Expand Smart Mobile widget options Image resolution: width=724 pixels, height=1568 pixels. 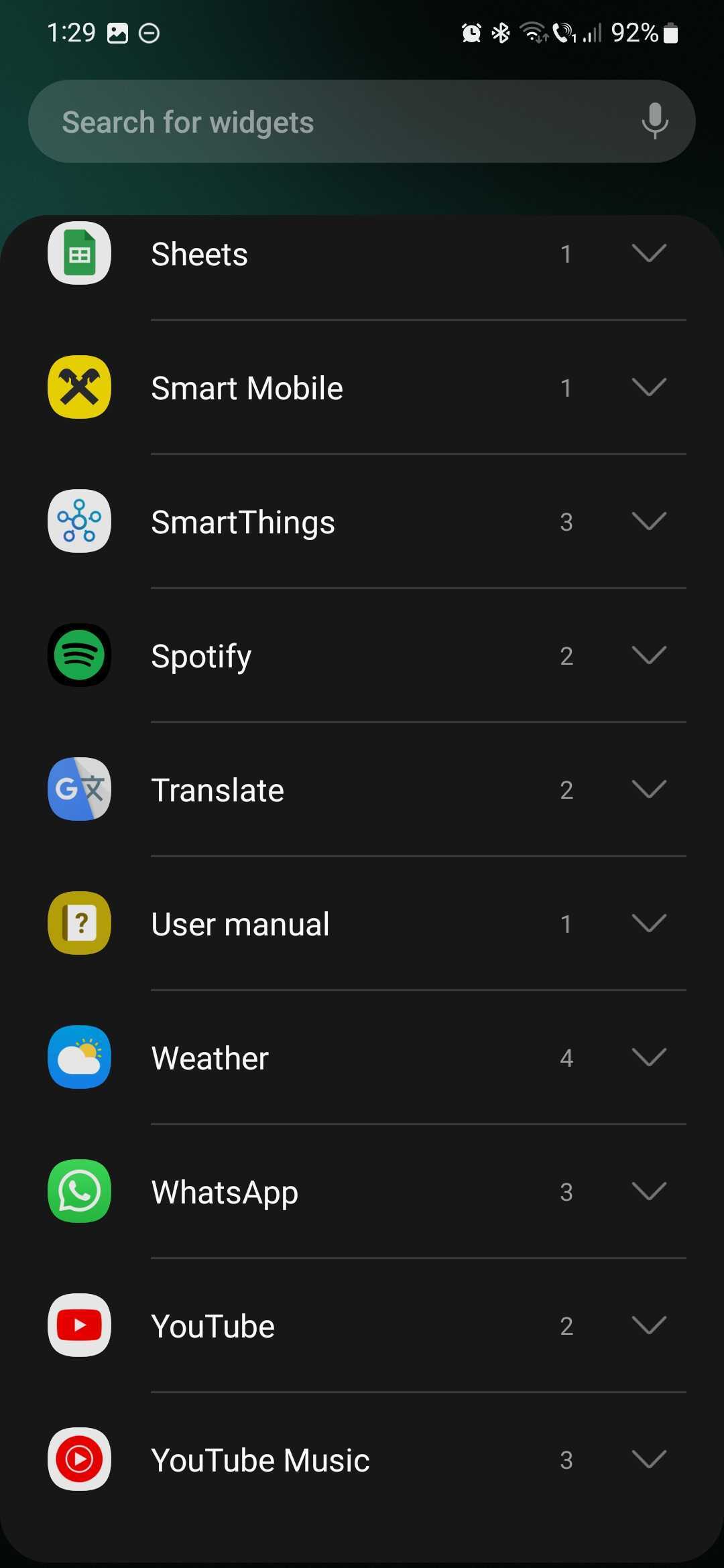coord(648,387)
